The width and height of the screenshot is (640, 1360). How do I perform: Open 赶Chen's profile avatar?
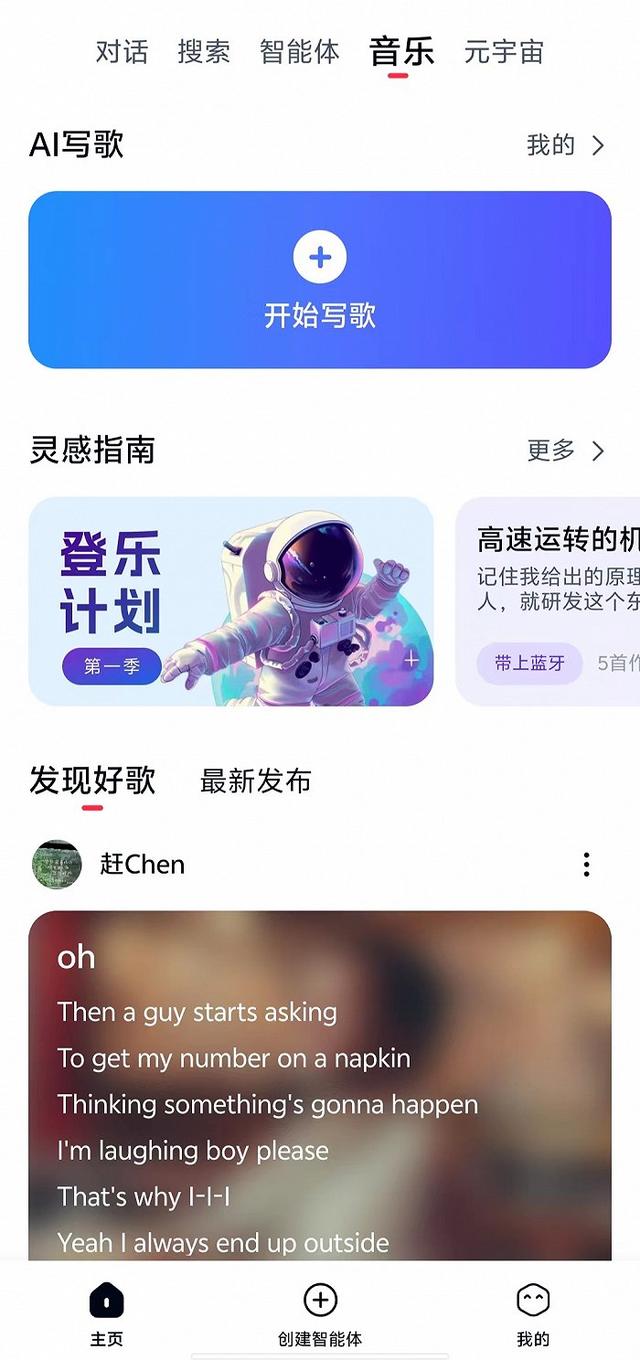(x=57, y=865)
